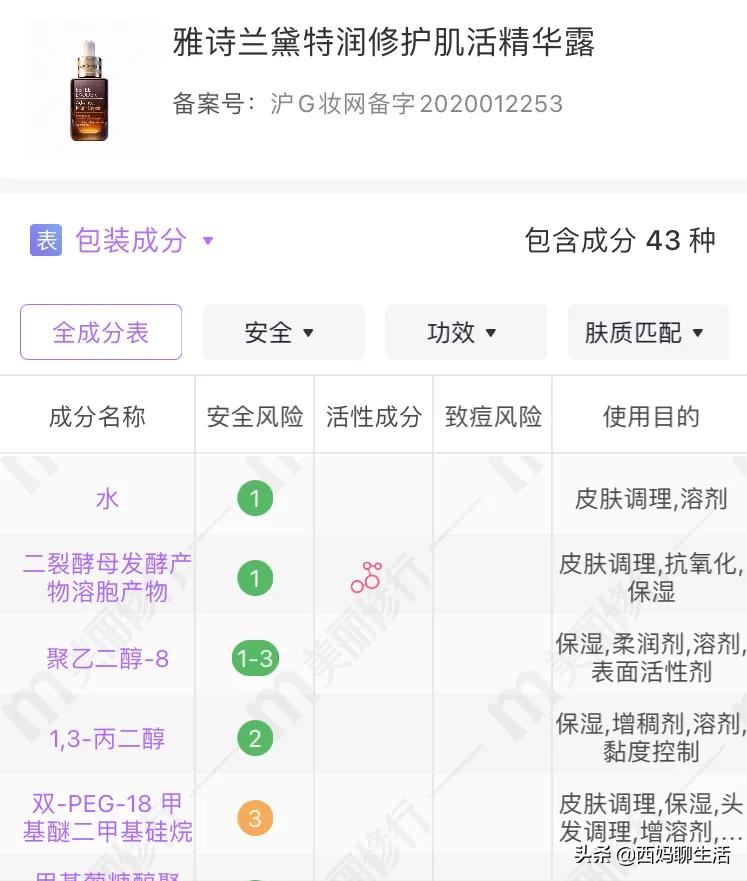This screenshot has width=747, height=881.
Task: Click the green safety badge next to 水
Action: pyautogui.click(x=255, y=497)
